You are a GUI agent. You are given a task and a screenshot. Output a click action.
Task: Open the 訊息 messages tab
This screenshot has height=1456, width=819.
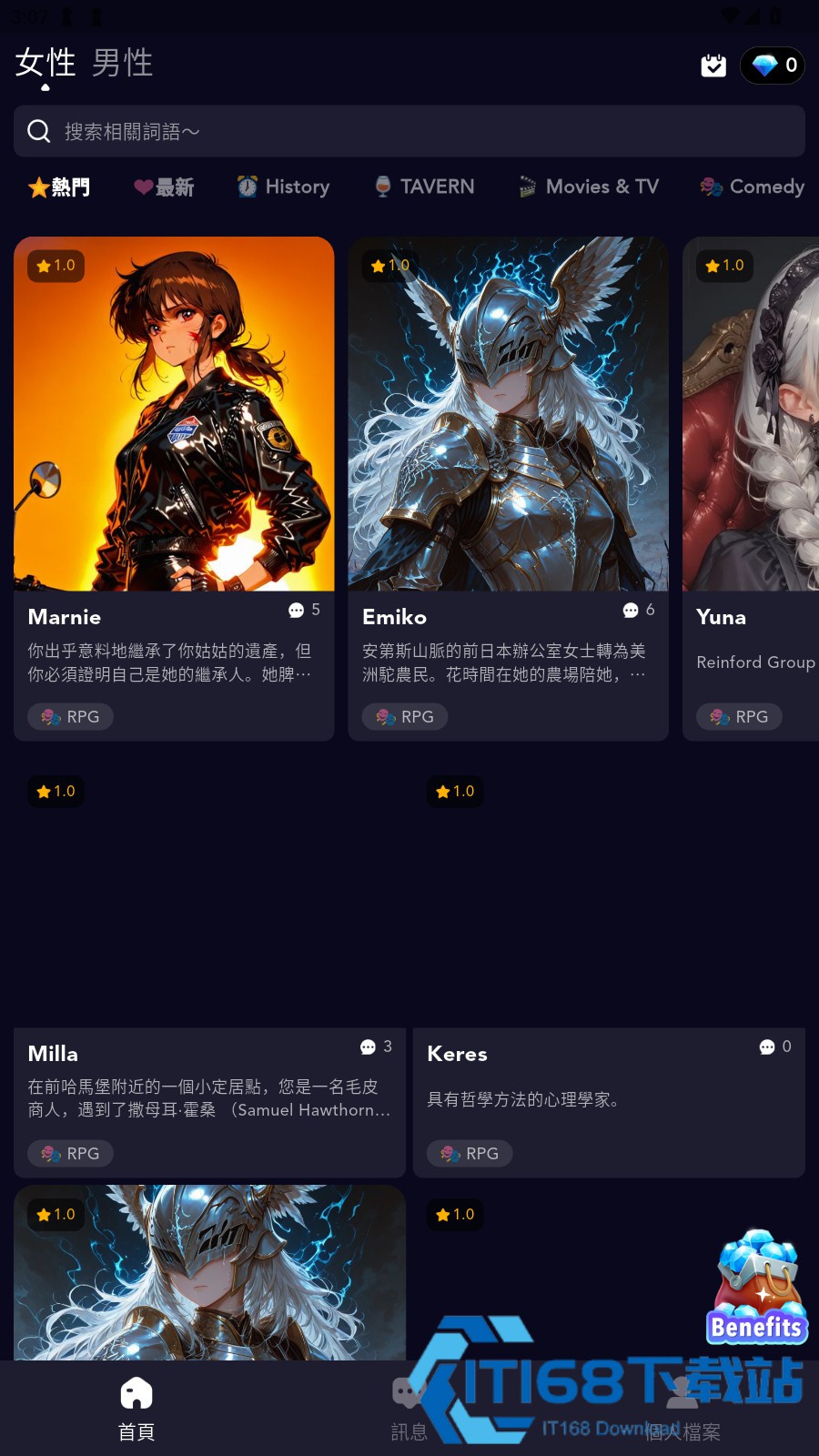click(x=409, y=1409)
